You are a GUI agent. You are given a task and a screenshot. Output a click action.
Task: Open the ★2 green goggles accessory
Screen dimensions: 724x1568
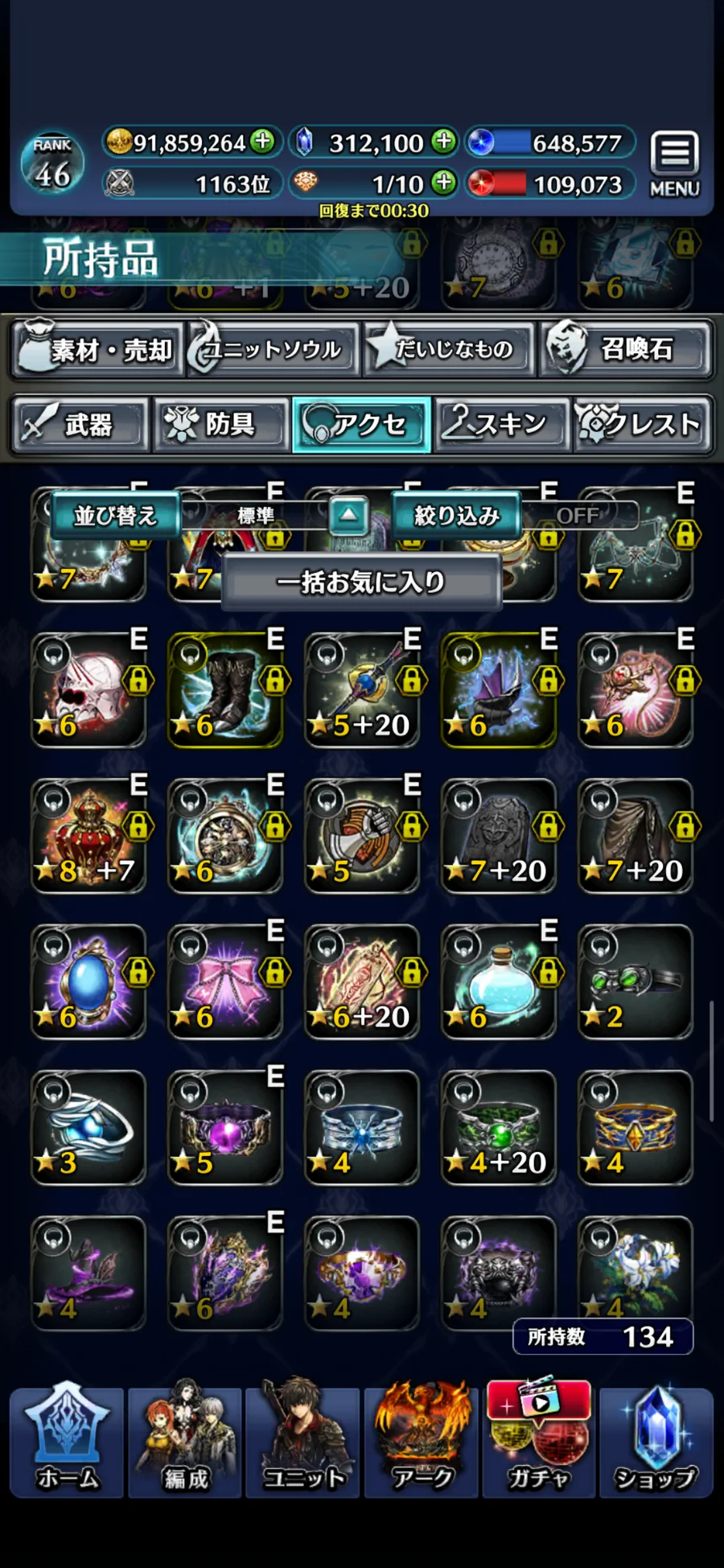coord(636,982)
